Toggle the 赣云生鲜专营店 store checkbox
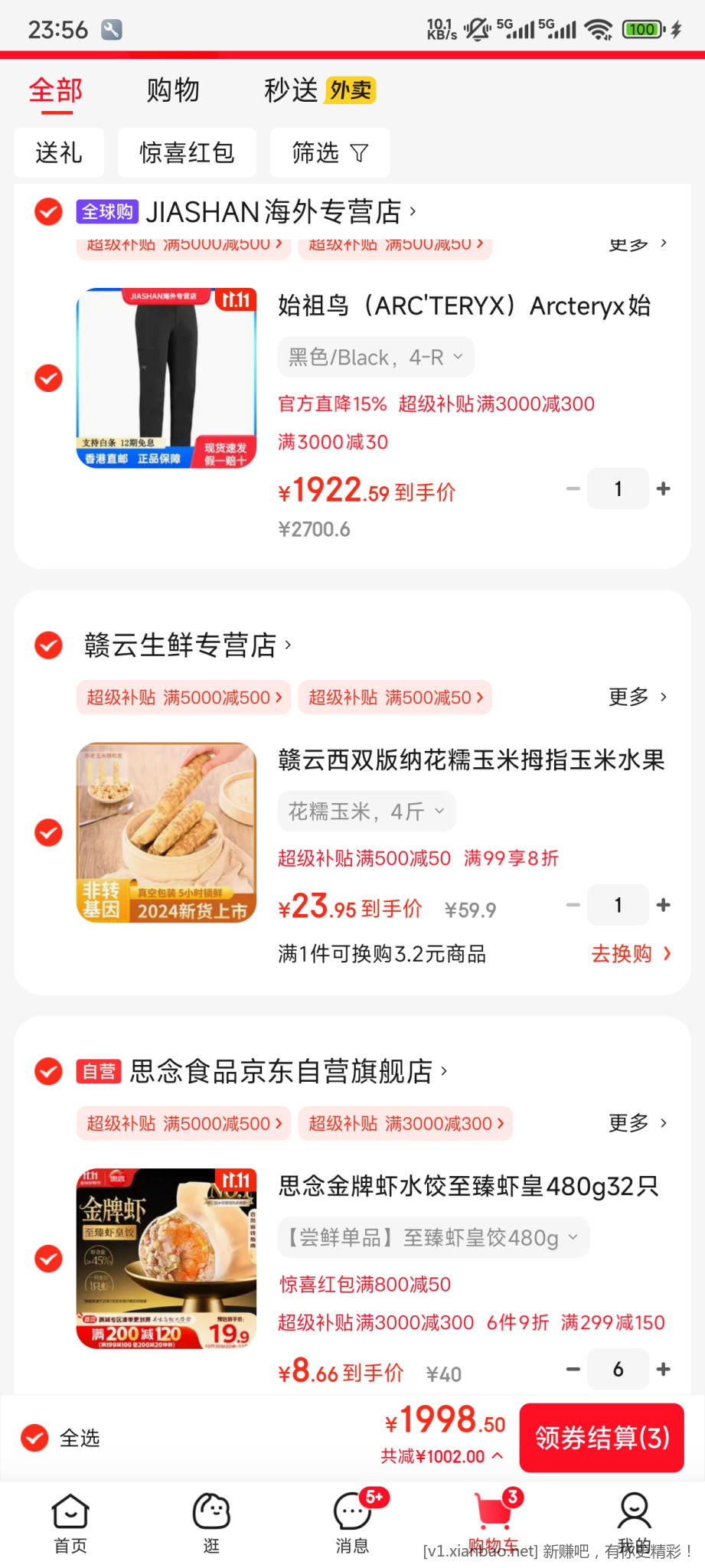705x1568 pixels. pos(48,645)
